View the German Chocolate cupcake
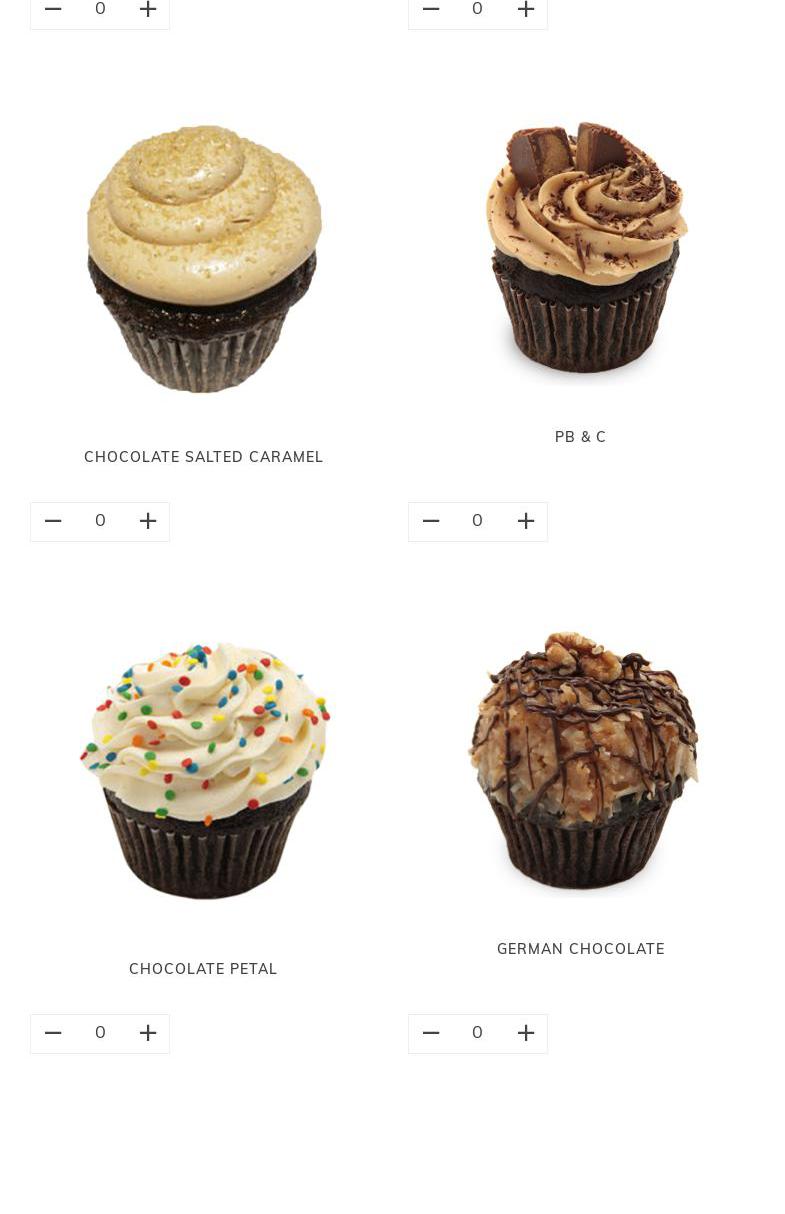The width and height of the screenshot is (785, 1214). 581,760
